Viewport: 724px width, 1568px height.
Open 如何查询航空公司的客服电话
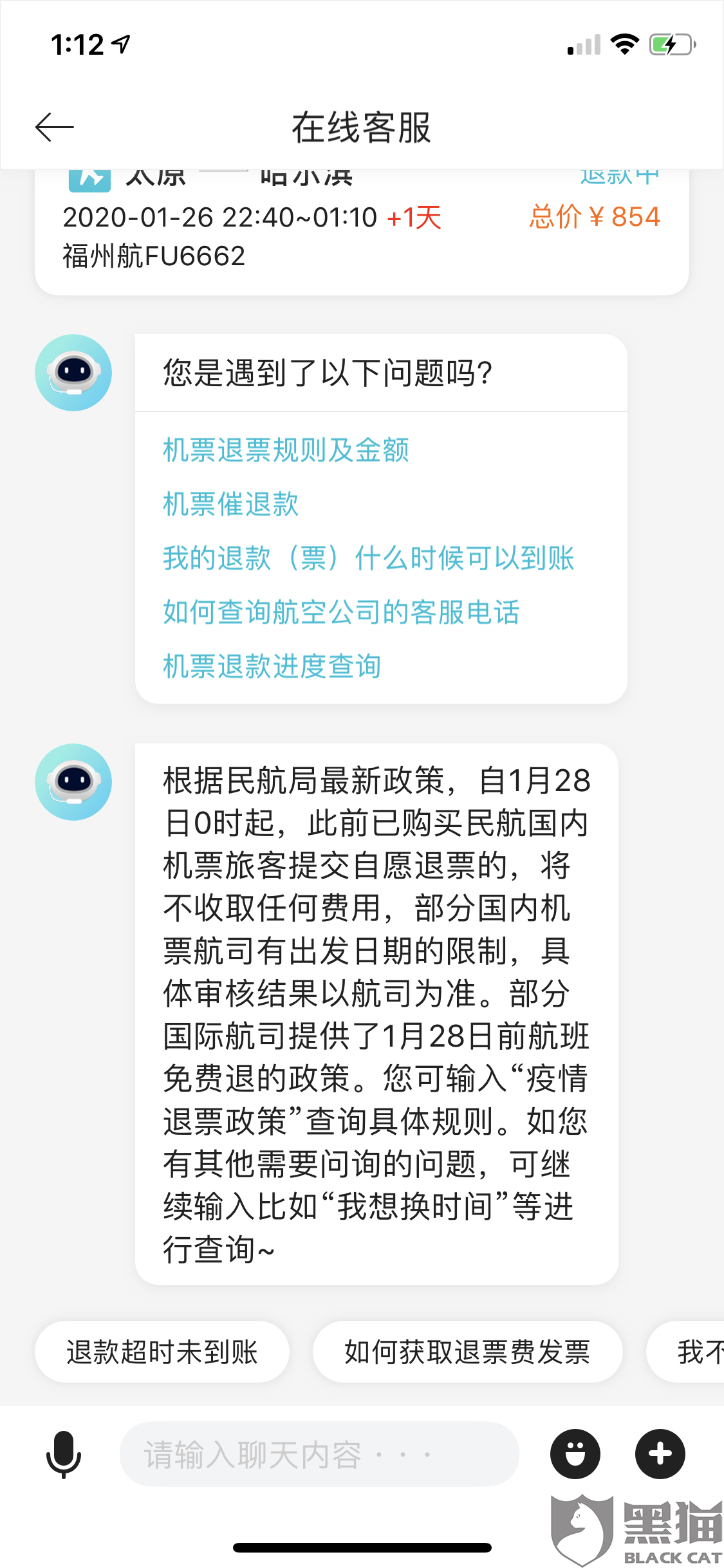click(x=341, y=612)
